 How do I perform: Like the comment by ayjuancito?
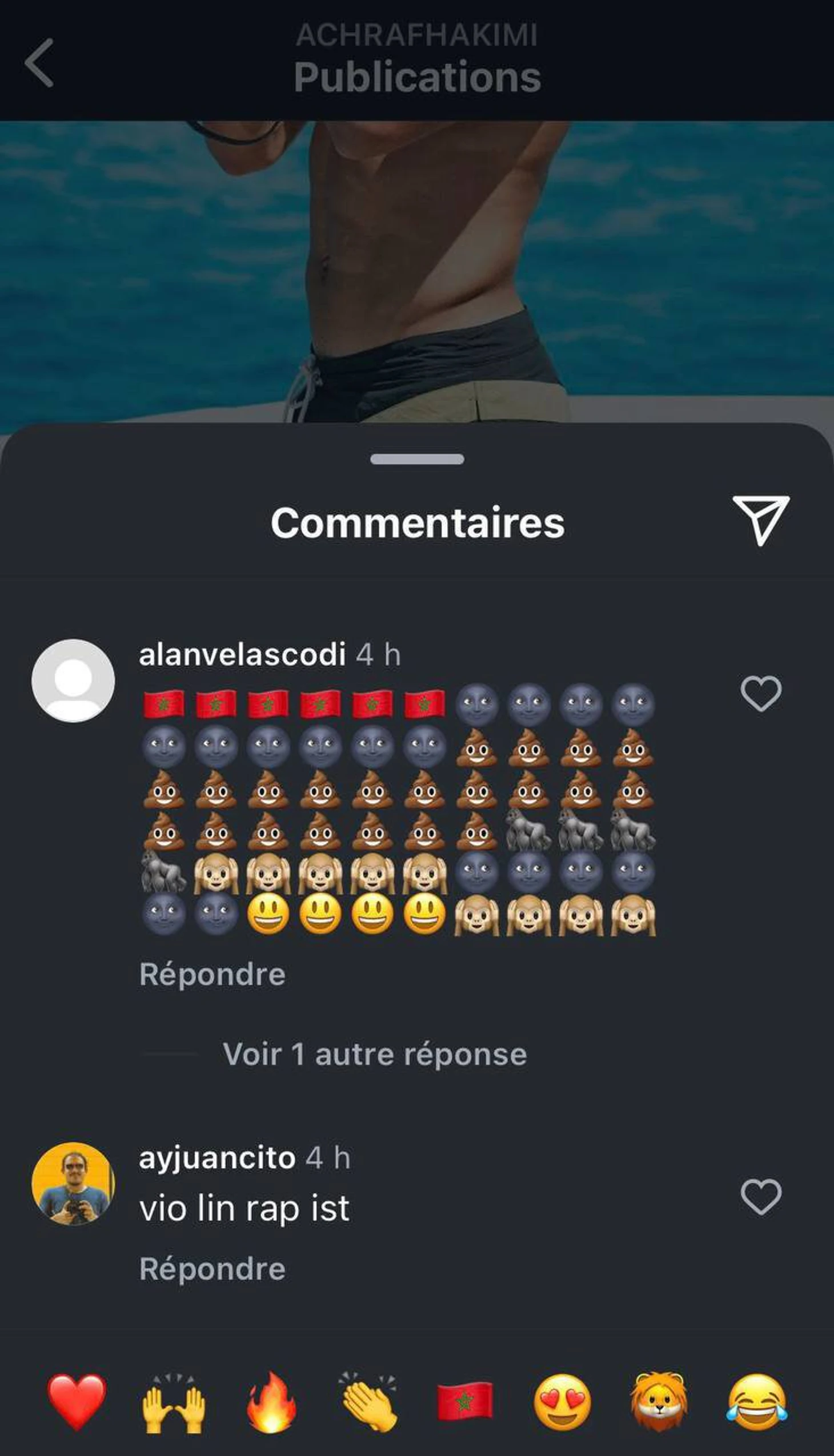[761, 1197]
